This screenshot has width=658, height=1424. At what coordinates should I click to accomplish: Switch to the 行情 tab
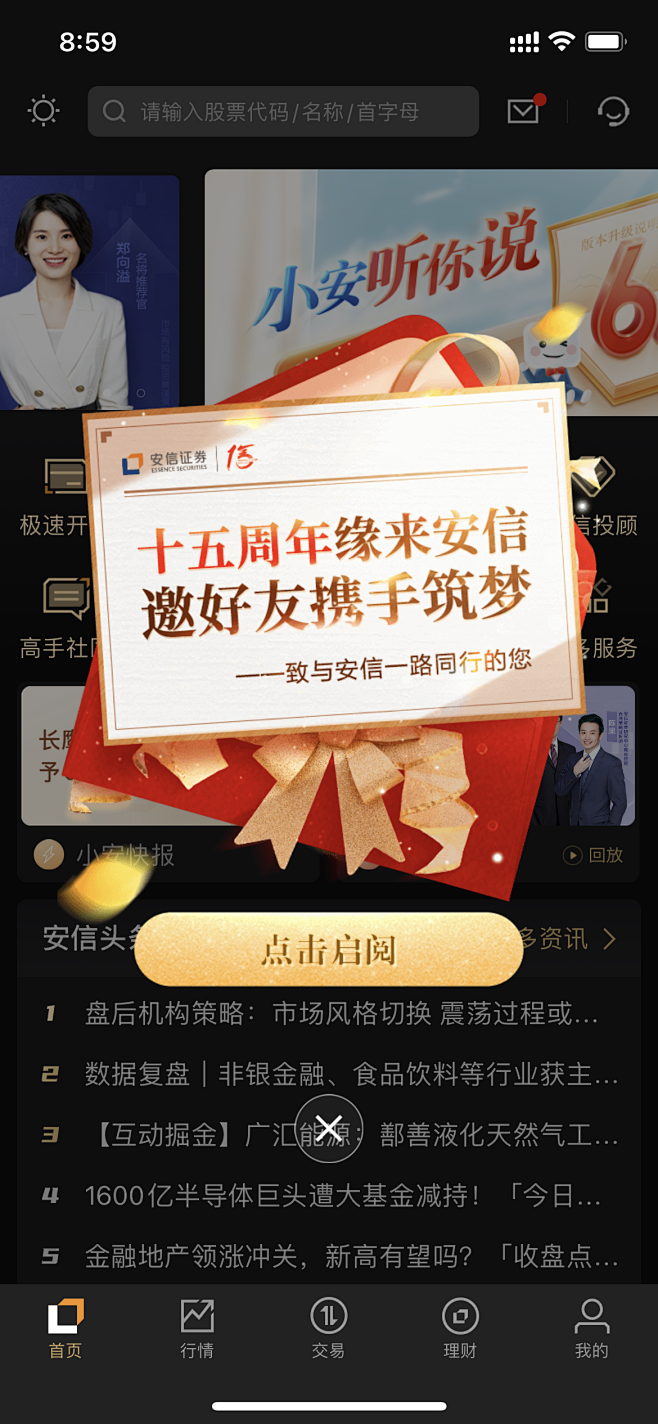(197, 1329)
